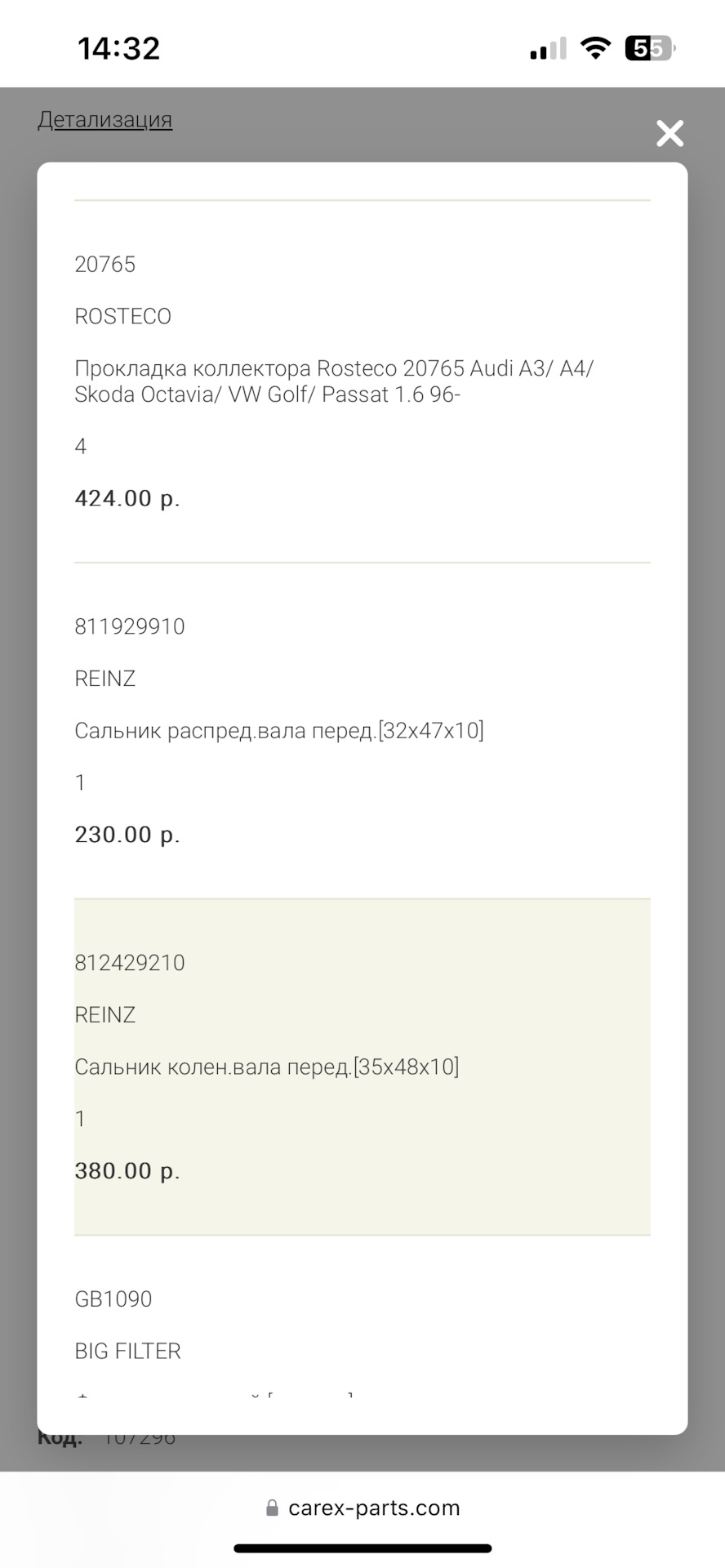725x1568 pixels.
Task: Close the order details popup
Action: point(669,134)
